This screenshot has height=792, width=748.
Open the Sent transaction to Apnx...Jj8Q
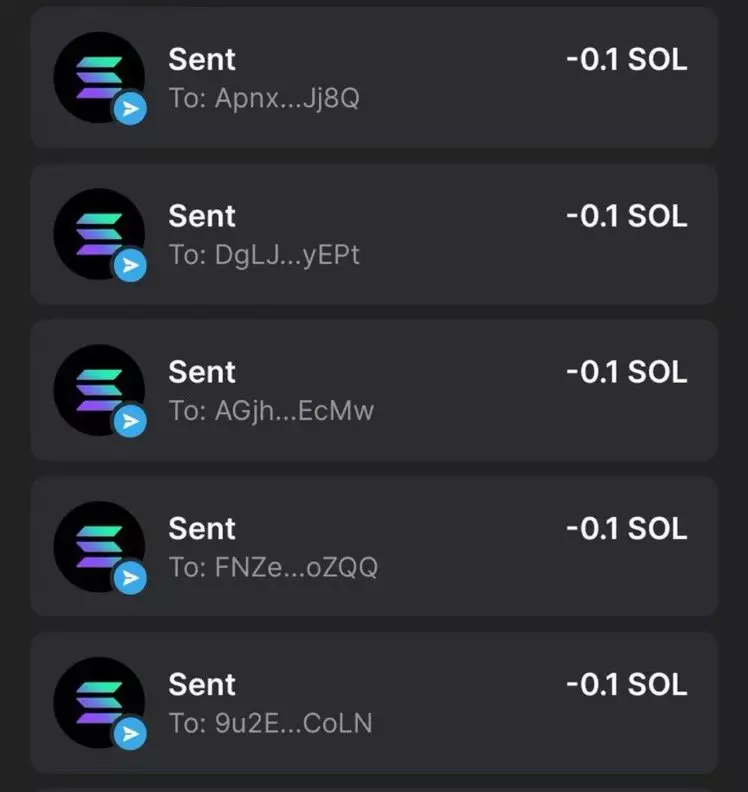(x=374, y=78)
